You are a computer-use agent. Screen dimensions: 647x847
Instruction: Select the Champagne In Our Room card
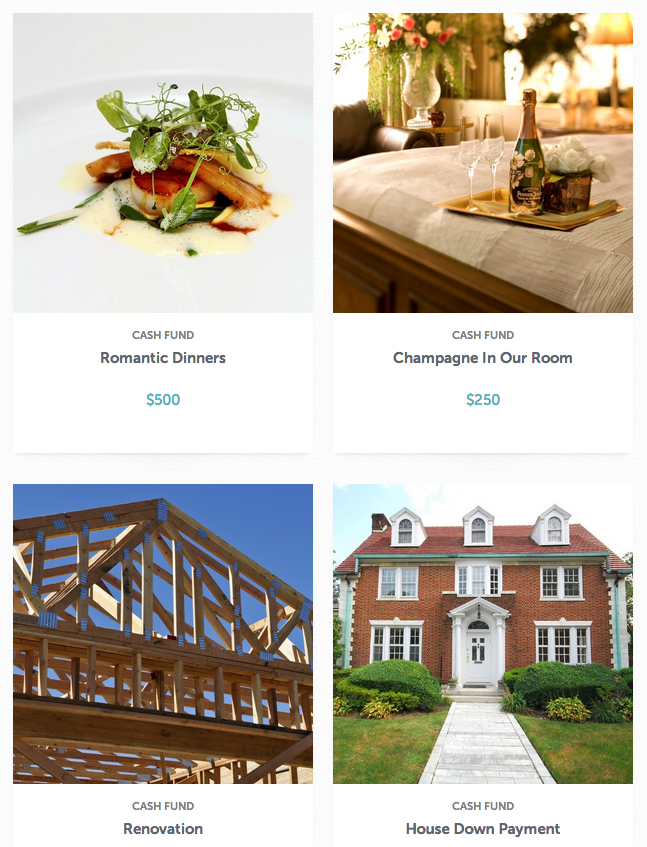click(483, 358)
